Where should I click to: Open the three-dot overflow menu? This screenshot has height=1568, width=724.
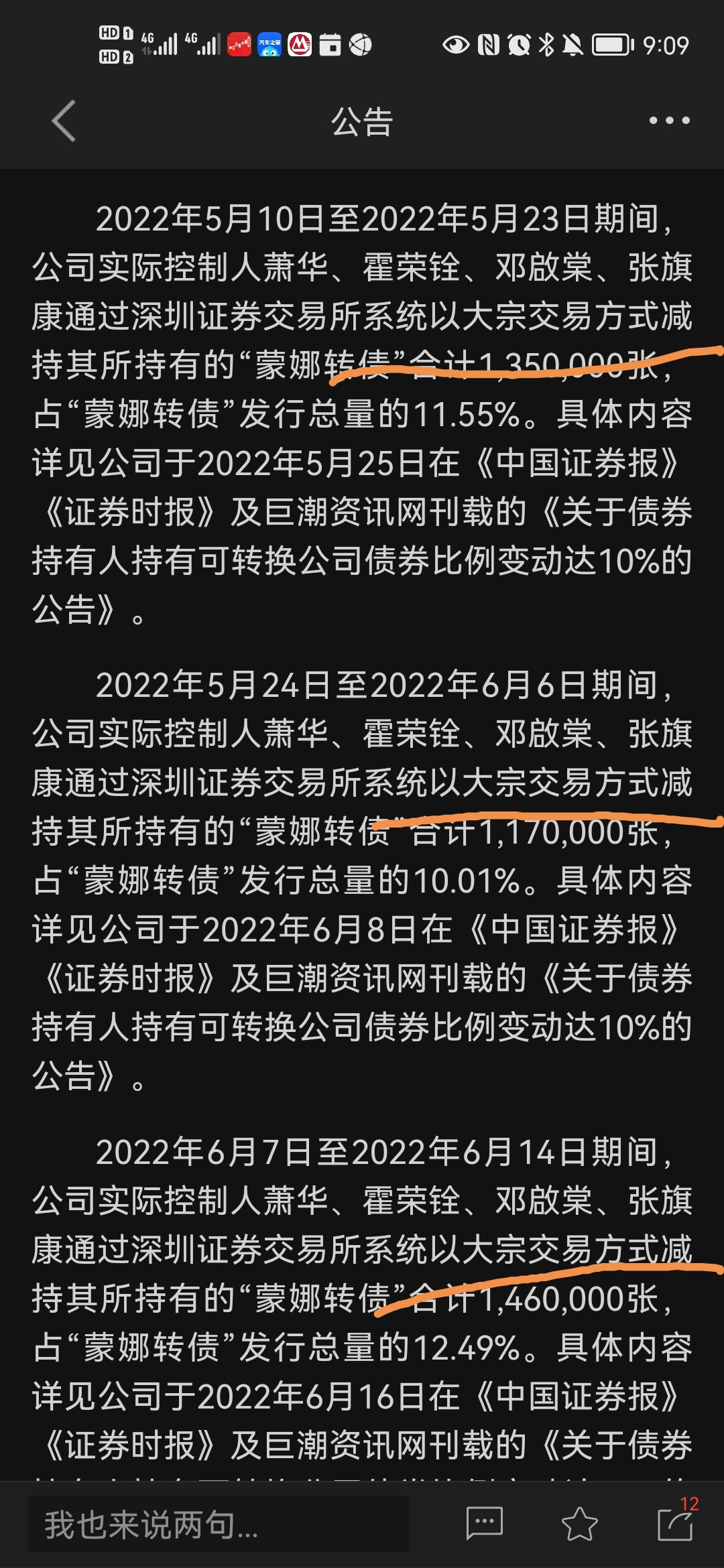click(669, 121)
